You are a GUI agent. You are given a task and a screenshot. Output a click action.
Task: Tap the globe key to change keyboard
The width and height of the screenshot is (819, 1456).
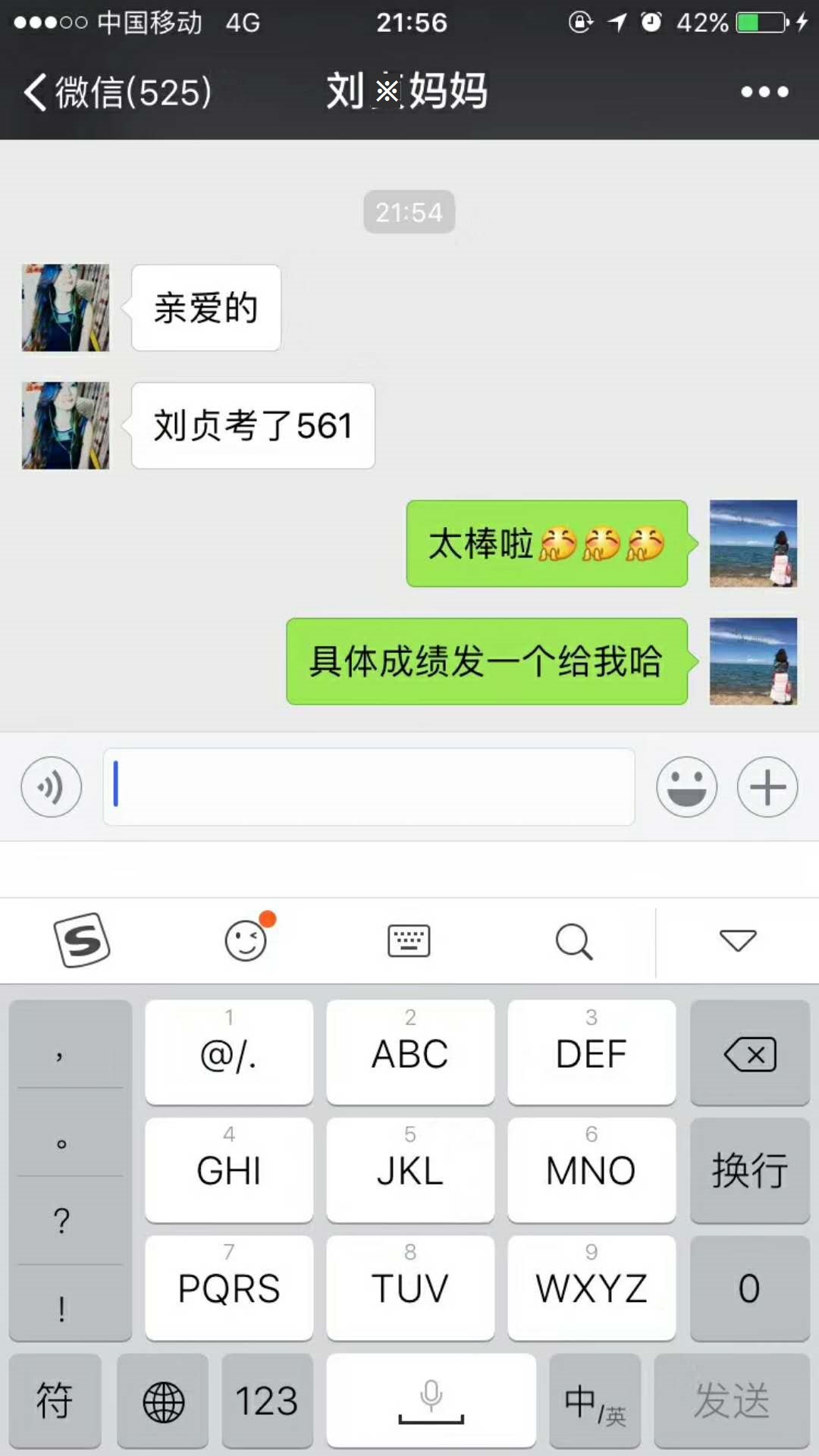tap(163, 1401)
